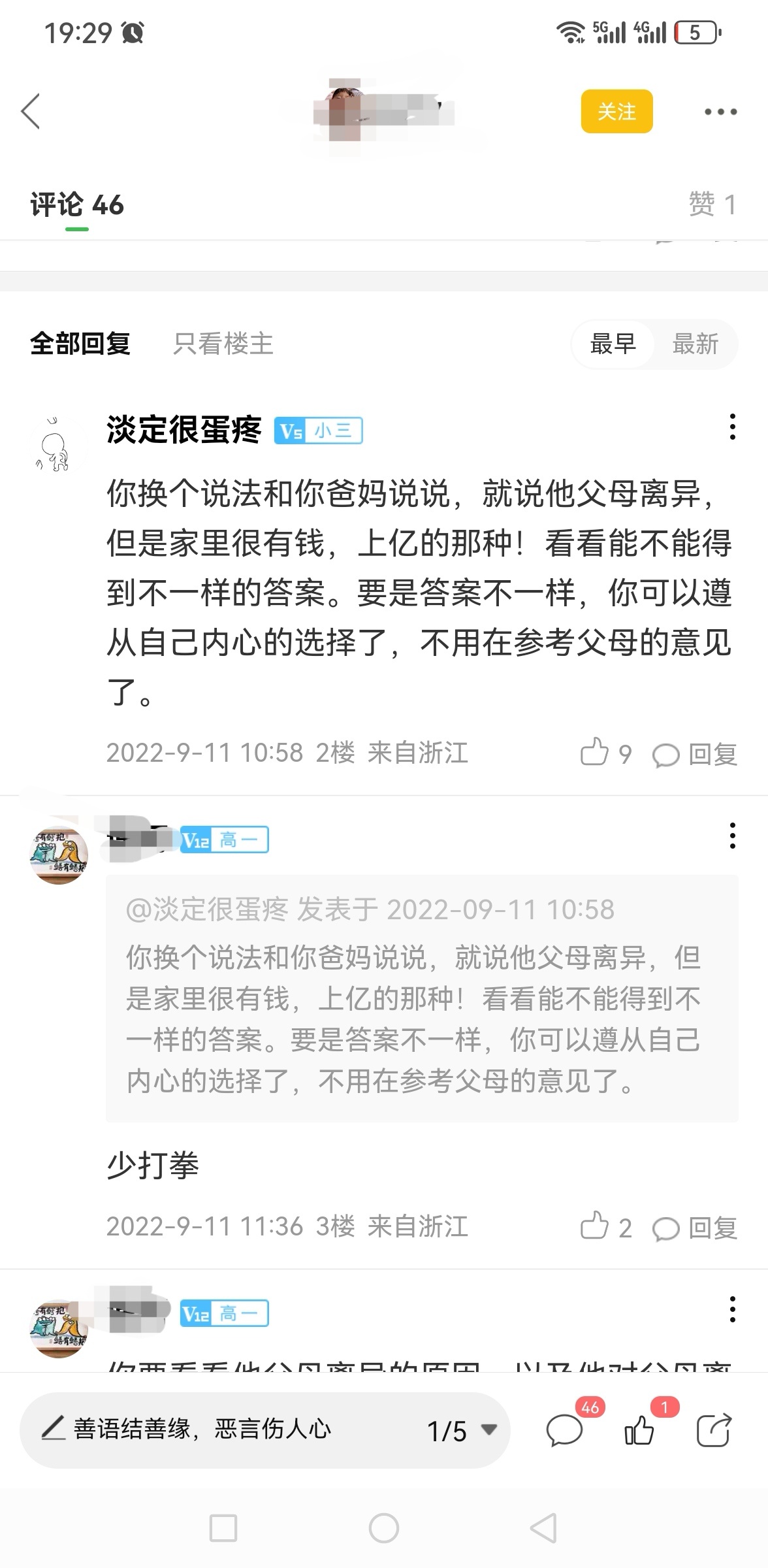Reply to the 2楼 comment
This screenshot has height=1568, width=768.
695,754
